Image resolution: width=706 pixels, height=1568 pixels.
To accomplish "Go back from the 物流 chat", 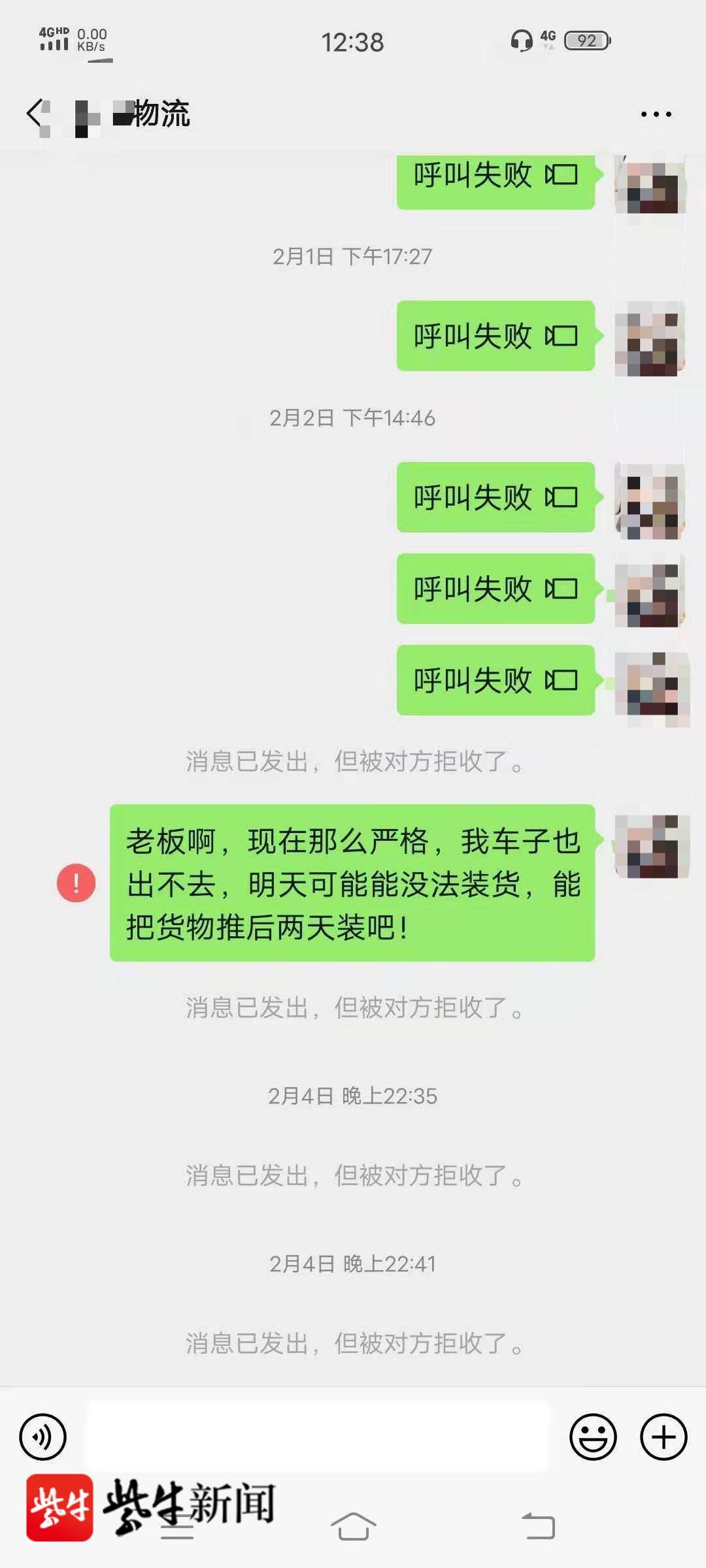I will tap(35, 114).
